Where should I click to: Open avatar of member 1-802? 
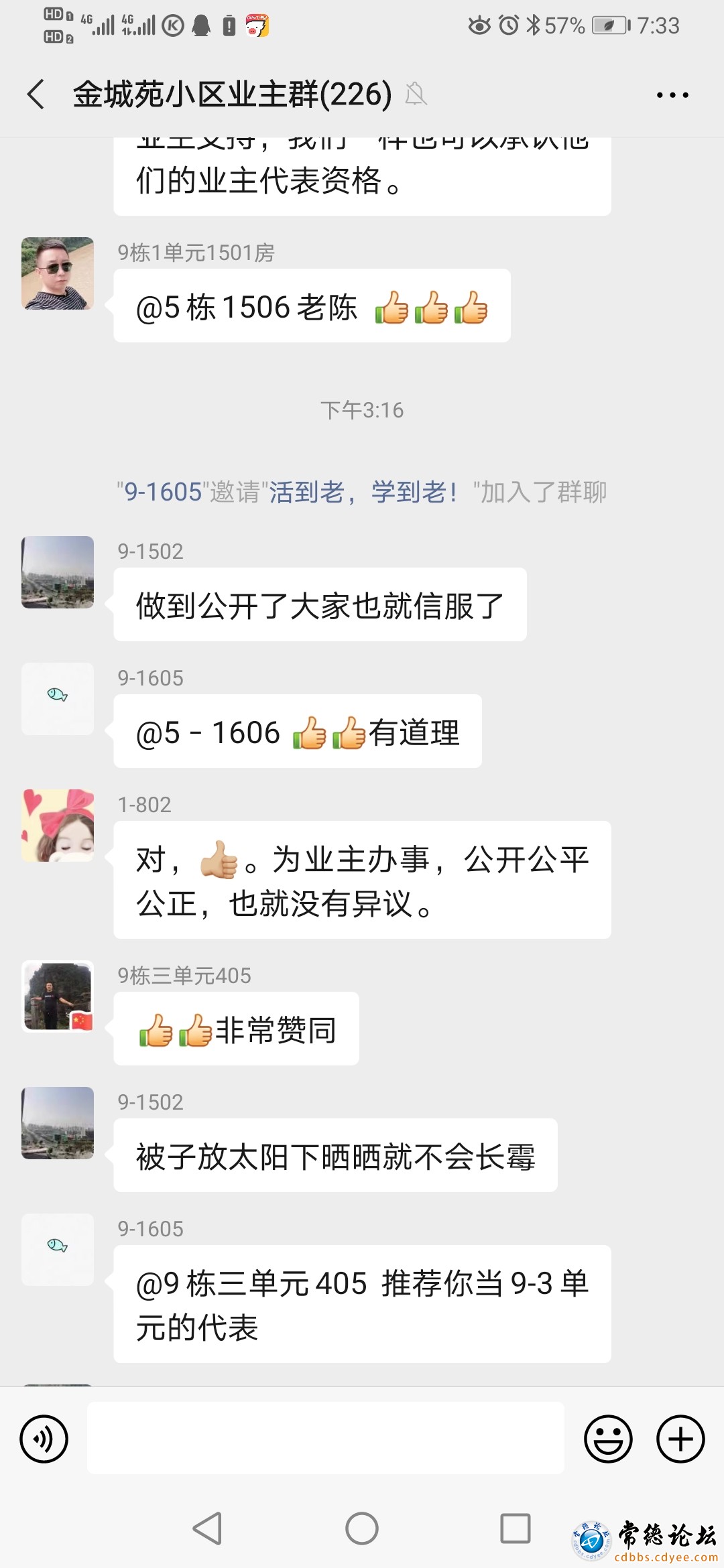58,826
